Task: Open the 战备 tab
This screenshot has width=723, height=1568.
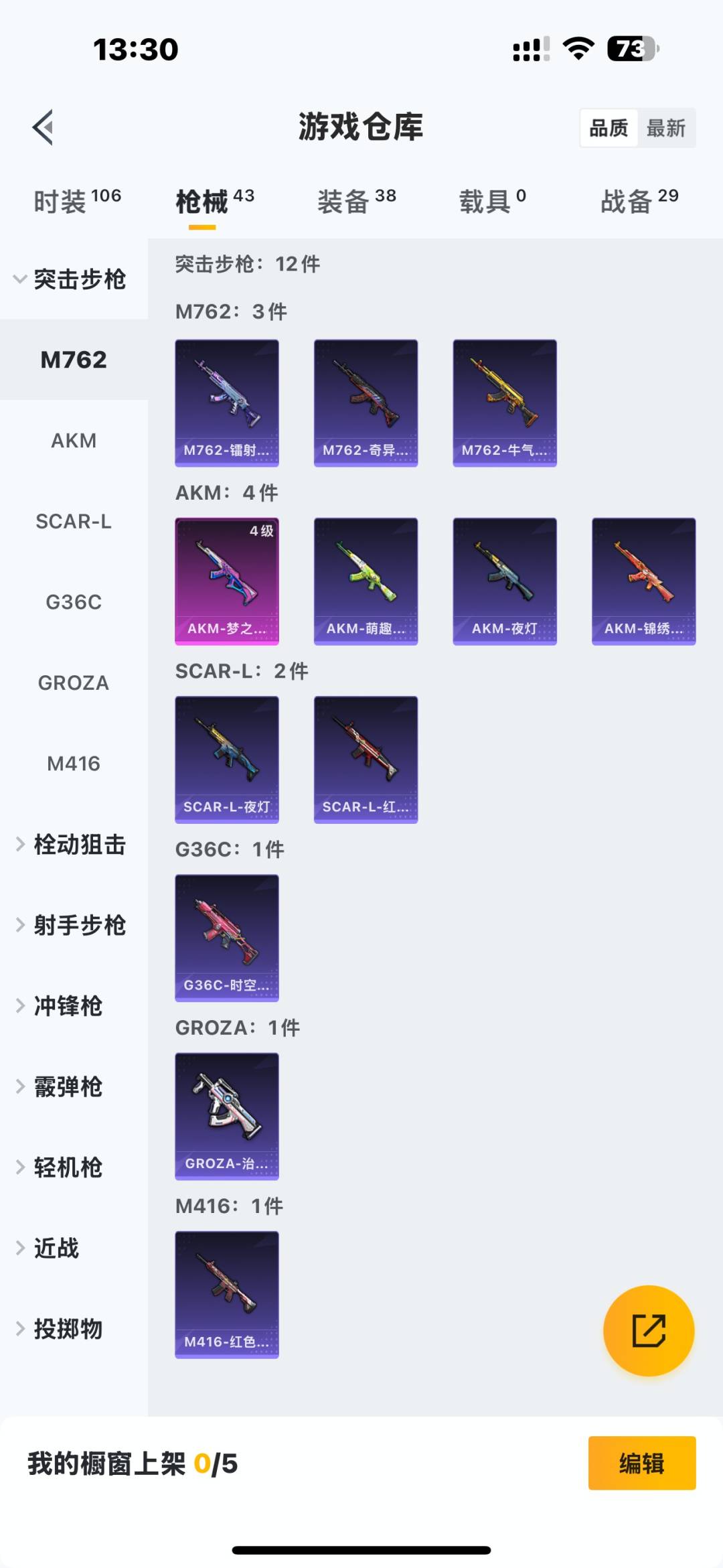Action: coord(639,200)
